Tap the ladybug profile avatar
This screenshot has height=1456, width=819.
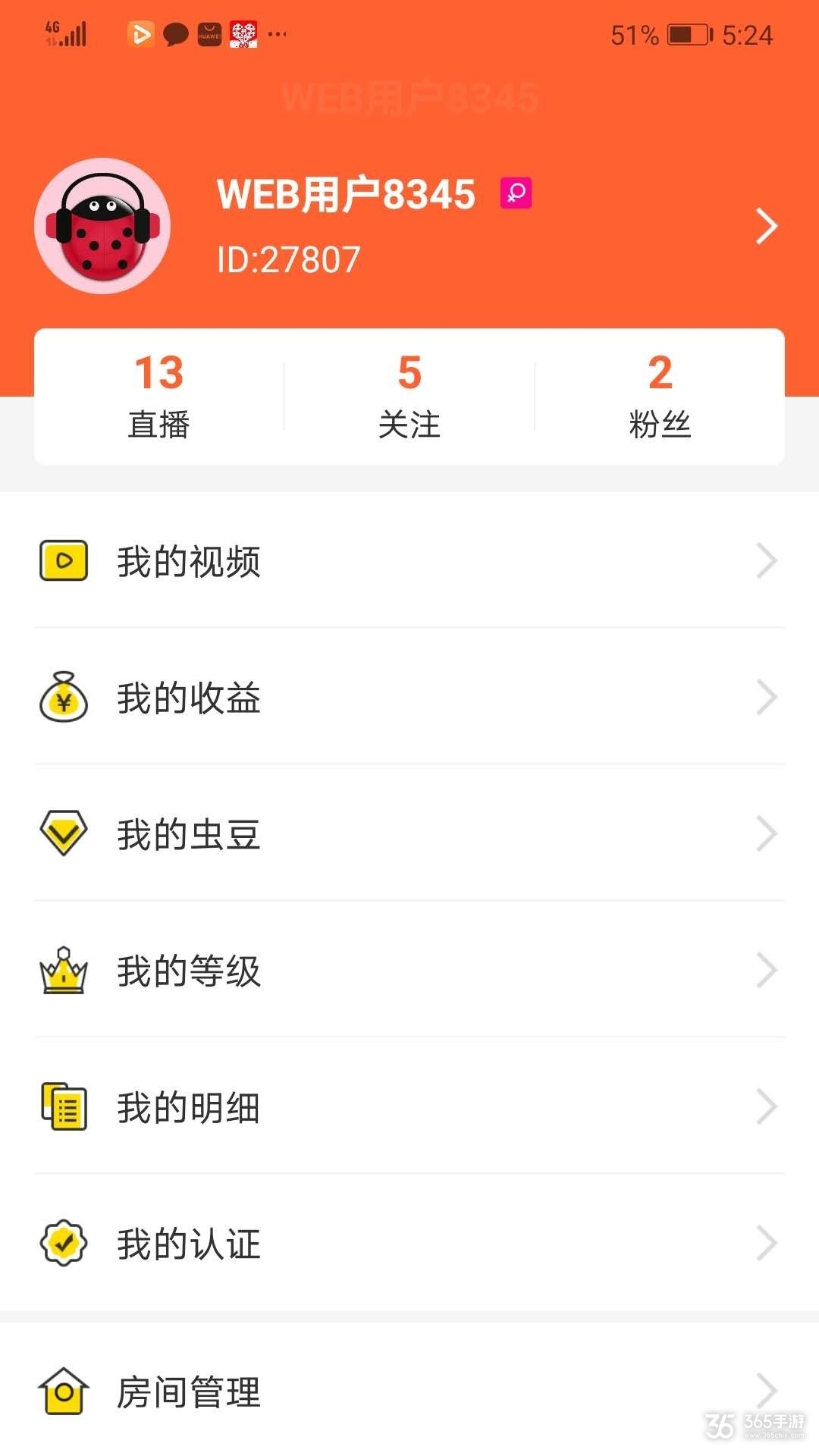pyautogui.click(x=102, y=226)
